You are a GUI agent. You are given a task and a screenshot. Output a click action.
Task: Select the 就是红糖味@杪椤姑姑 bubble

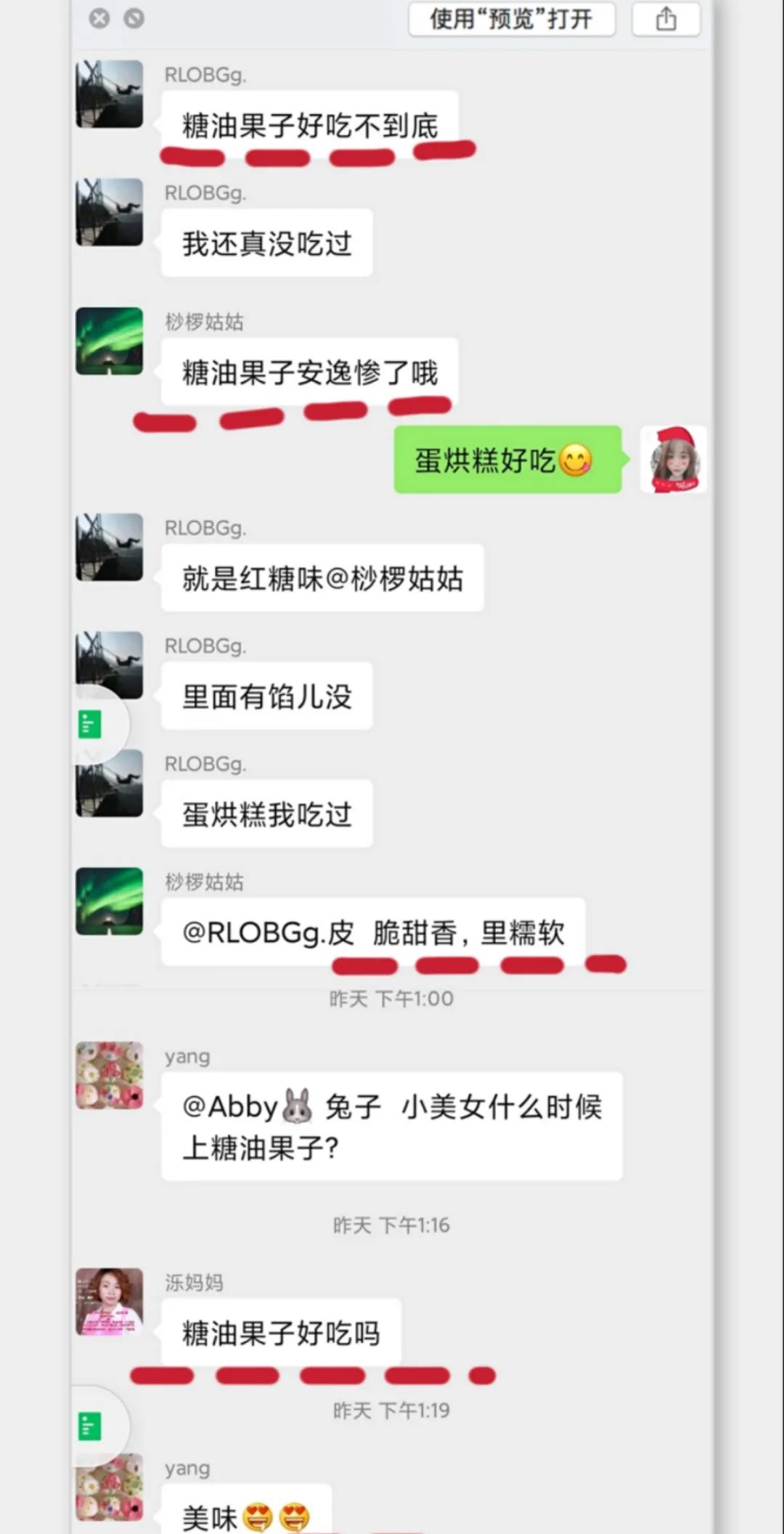[x=322, y=577]
